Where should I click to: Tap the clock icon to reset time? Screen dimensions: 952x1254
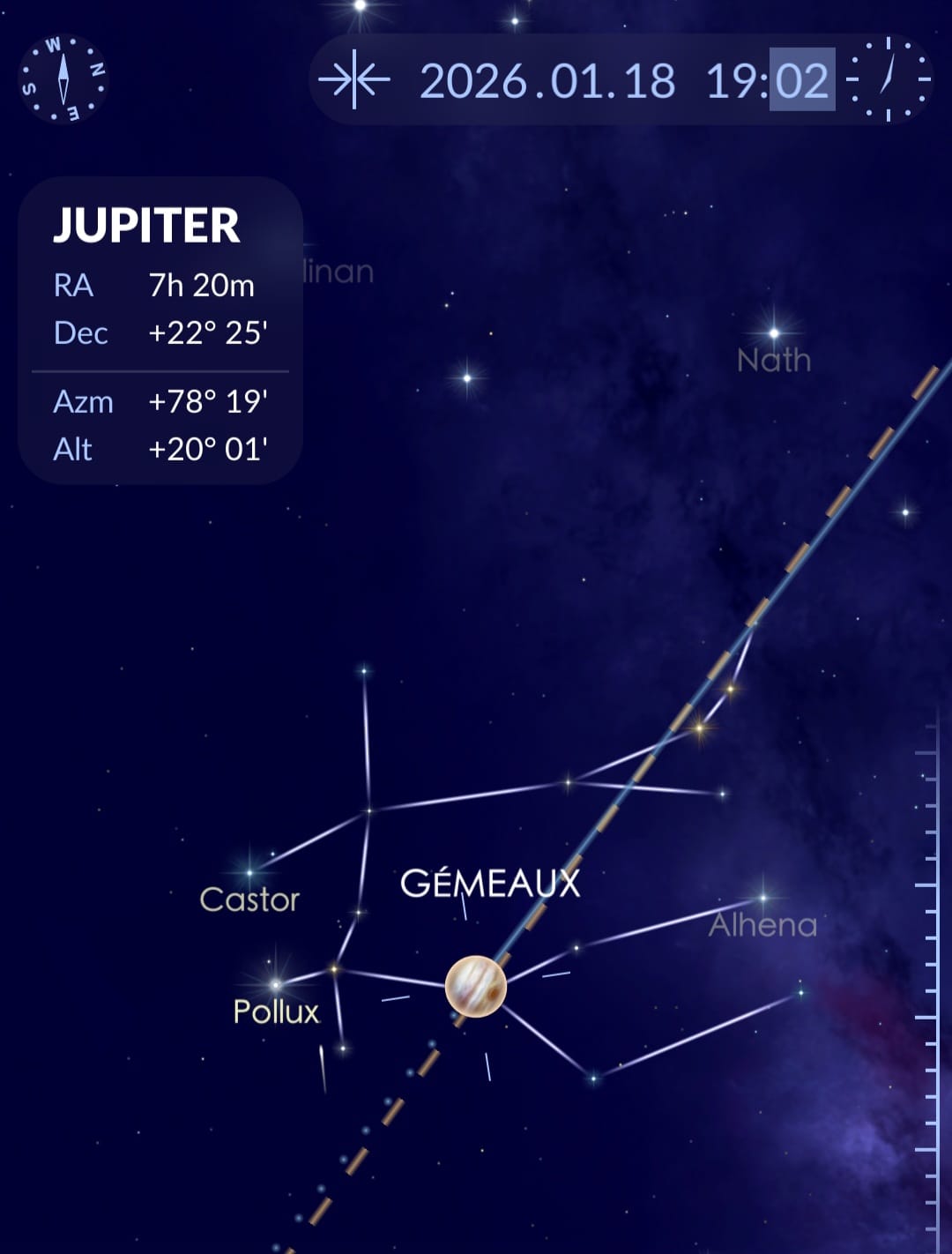point(888,79)
